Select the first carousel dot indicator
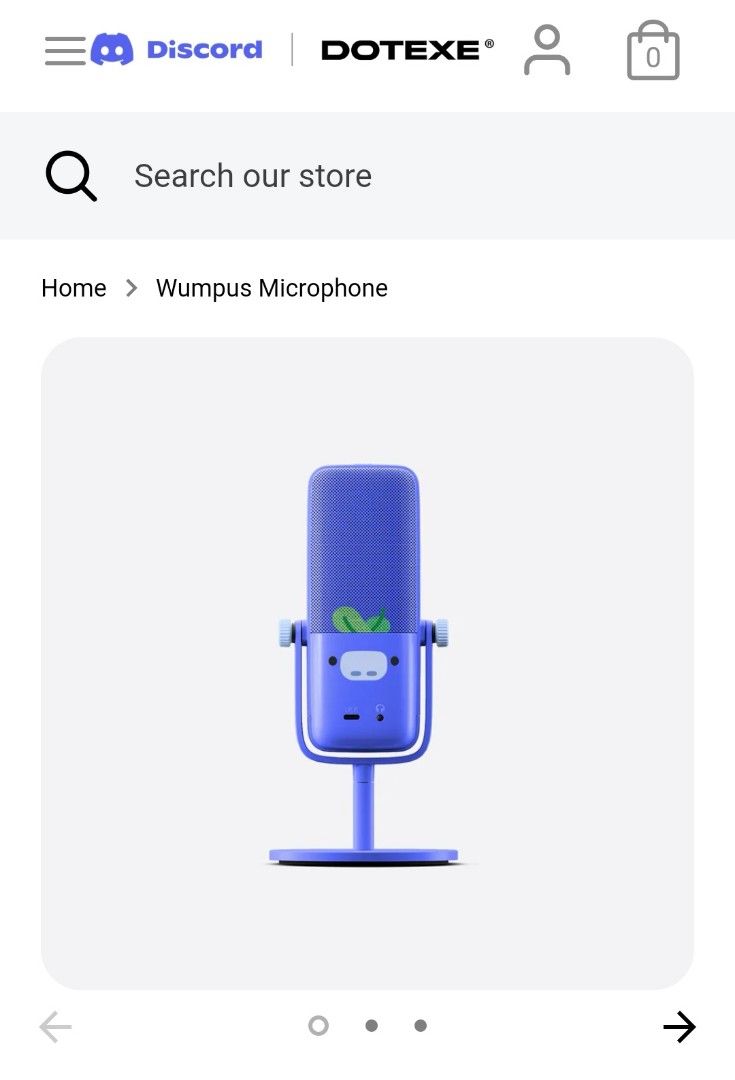This screenshot has height=1080, width=735. 318,1025
